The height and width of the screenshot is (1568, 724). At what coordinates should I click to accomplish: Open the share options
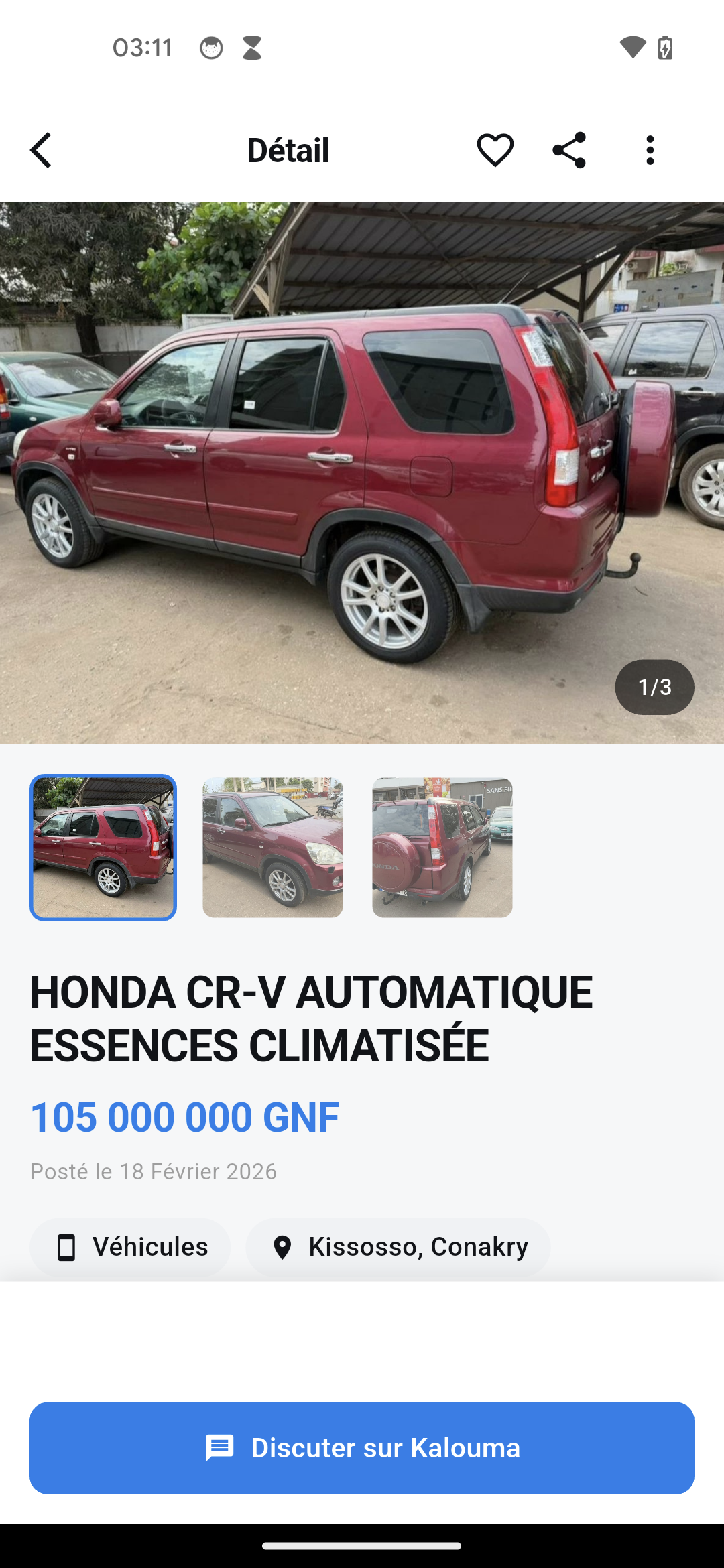[x=568, y=150]
